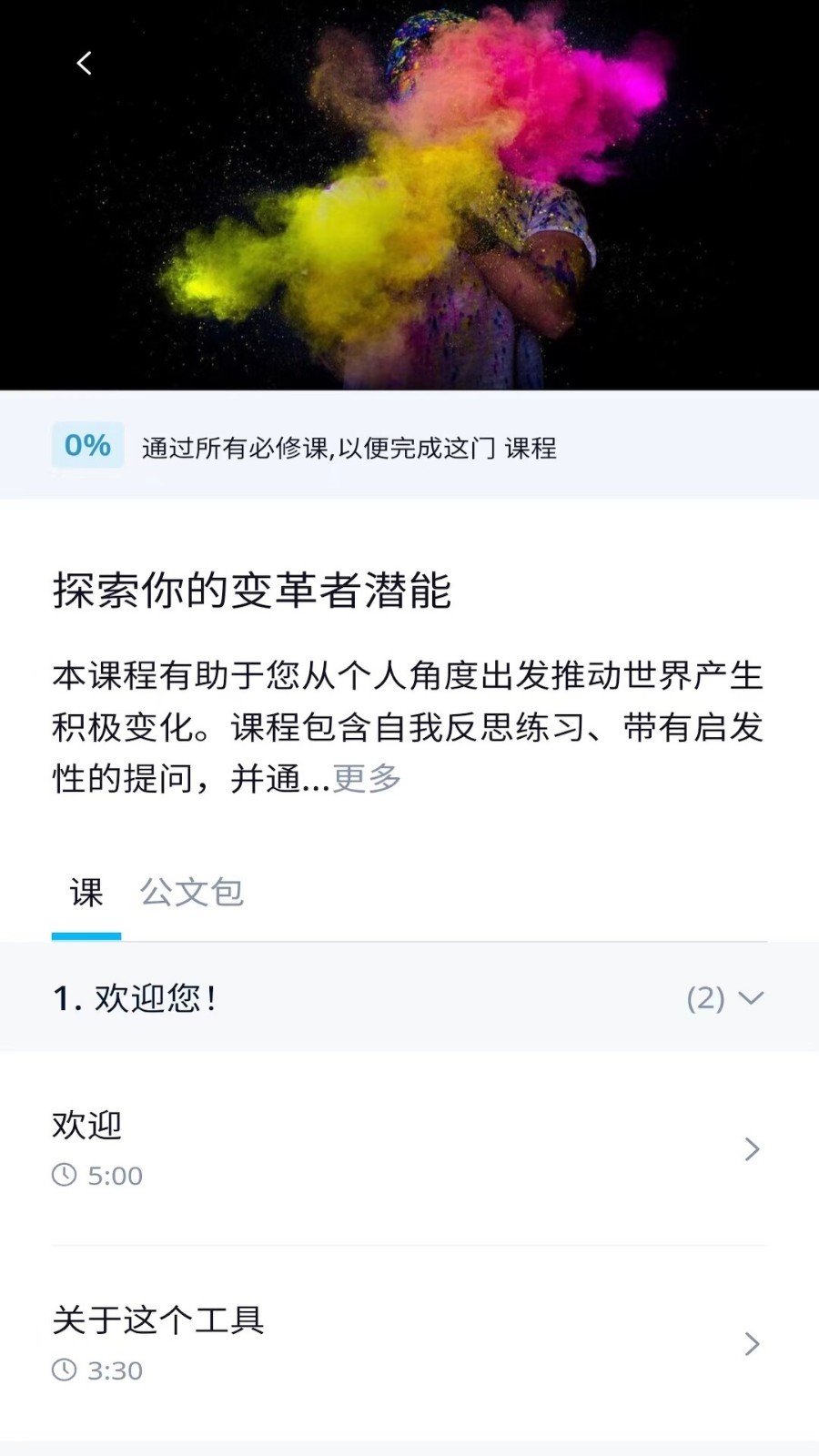
Task: Collapse the 1. 欢迎您! section
Action: click(750, 998)
